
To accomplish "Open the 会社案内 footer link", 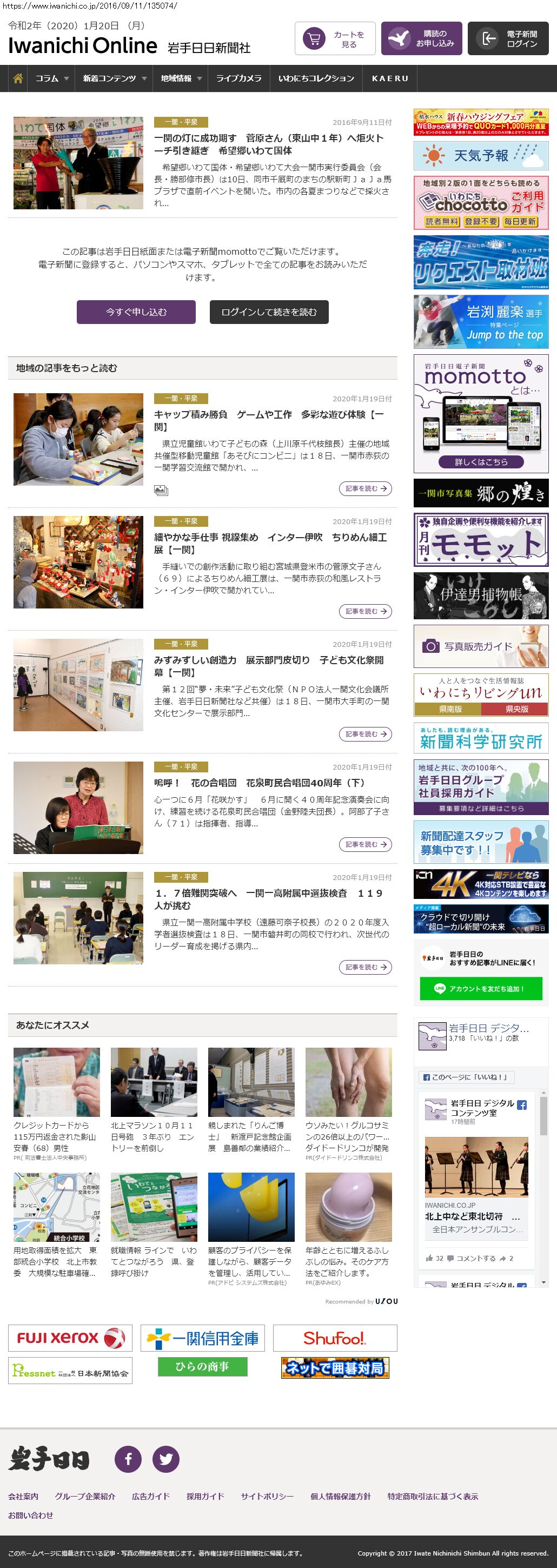I will (x=23, y=1496).
